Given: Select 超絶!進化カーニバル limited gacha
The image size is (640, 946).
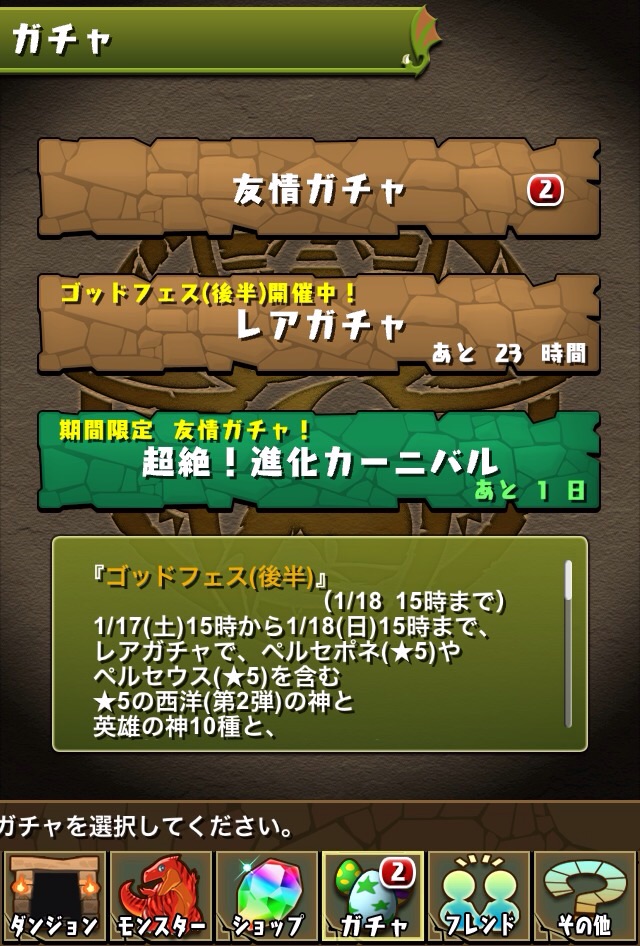Looking at the screenshot, I should (318, 460).
